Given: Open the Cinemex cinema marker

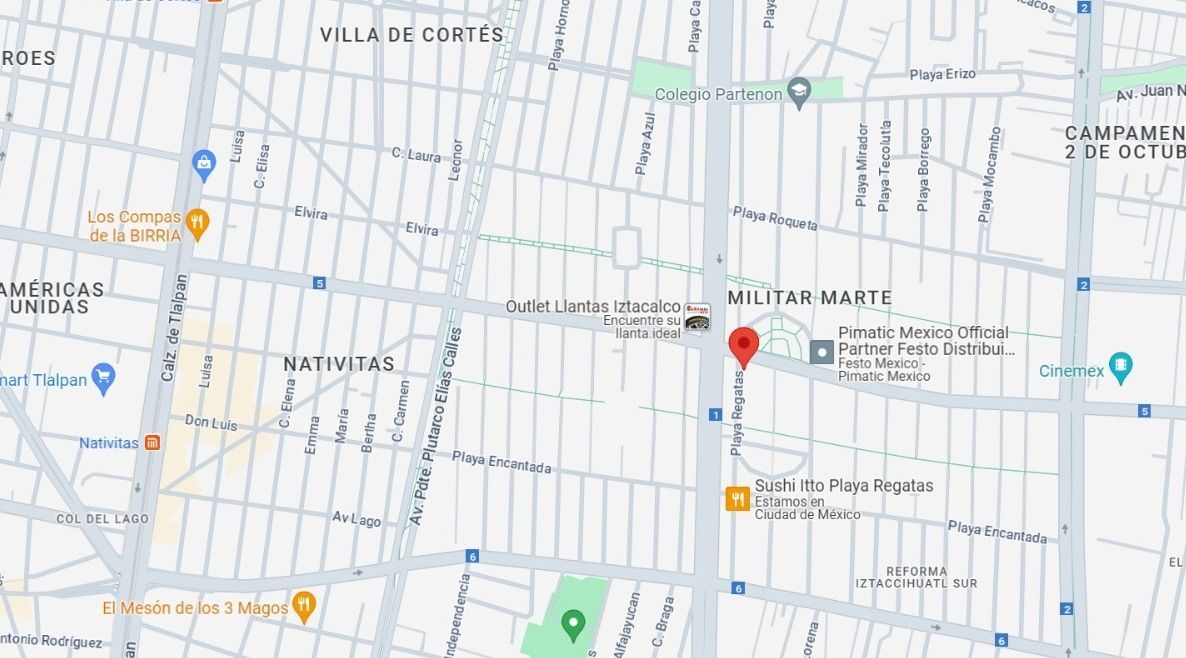Looking at the screenshot, I should coord(1121,369).
